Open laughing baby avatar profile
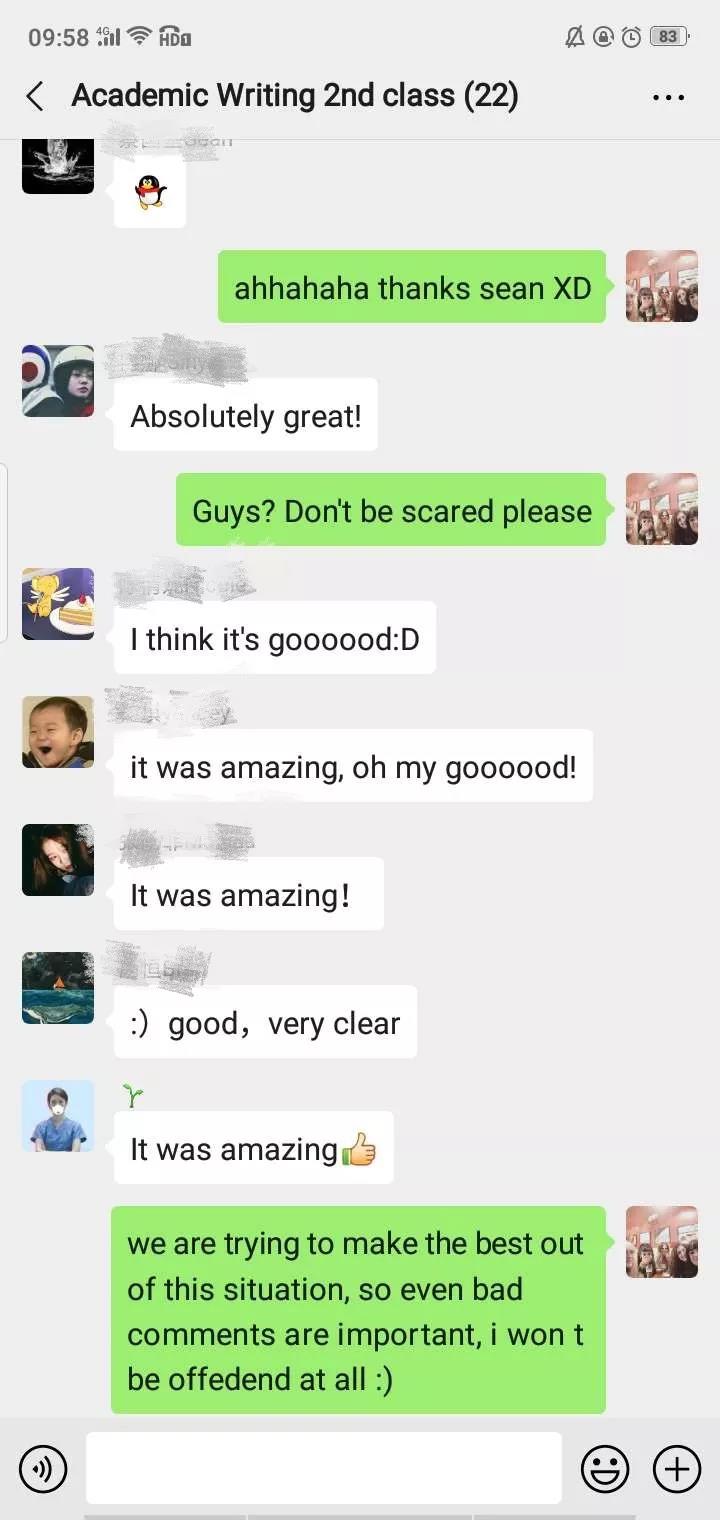 (58, 732)
